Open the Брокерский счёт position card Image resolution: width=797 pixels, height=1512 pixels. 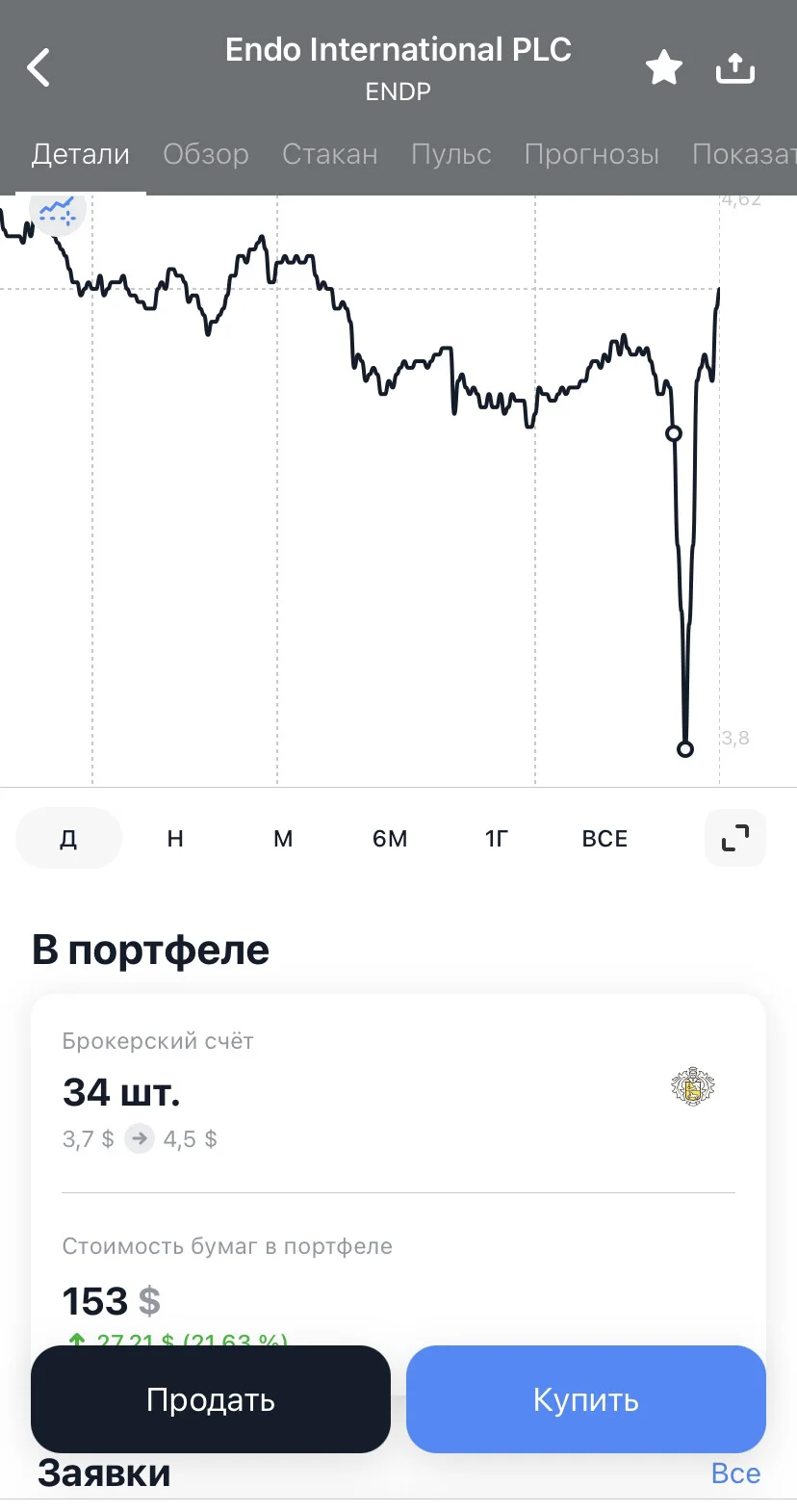(x=398, y=1092)
